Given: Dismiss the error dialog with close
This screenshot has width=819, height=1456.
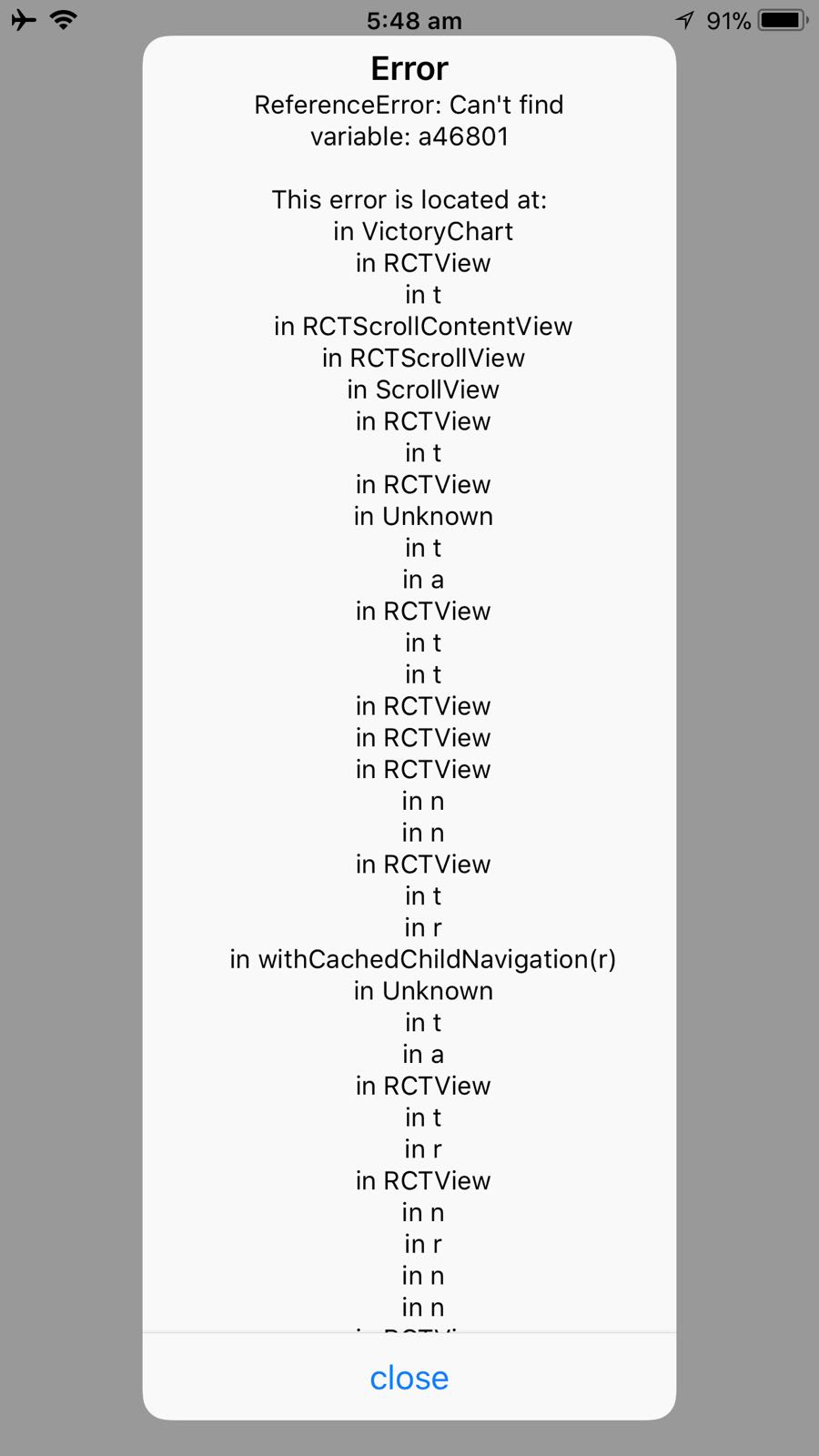Looking at the screenshot, I should (x=409, y=1377).
